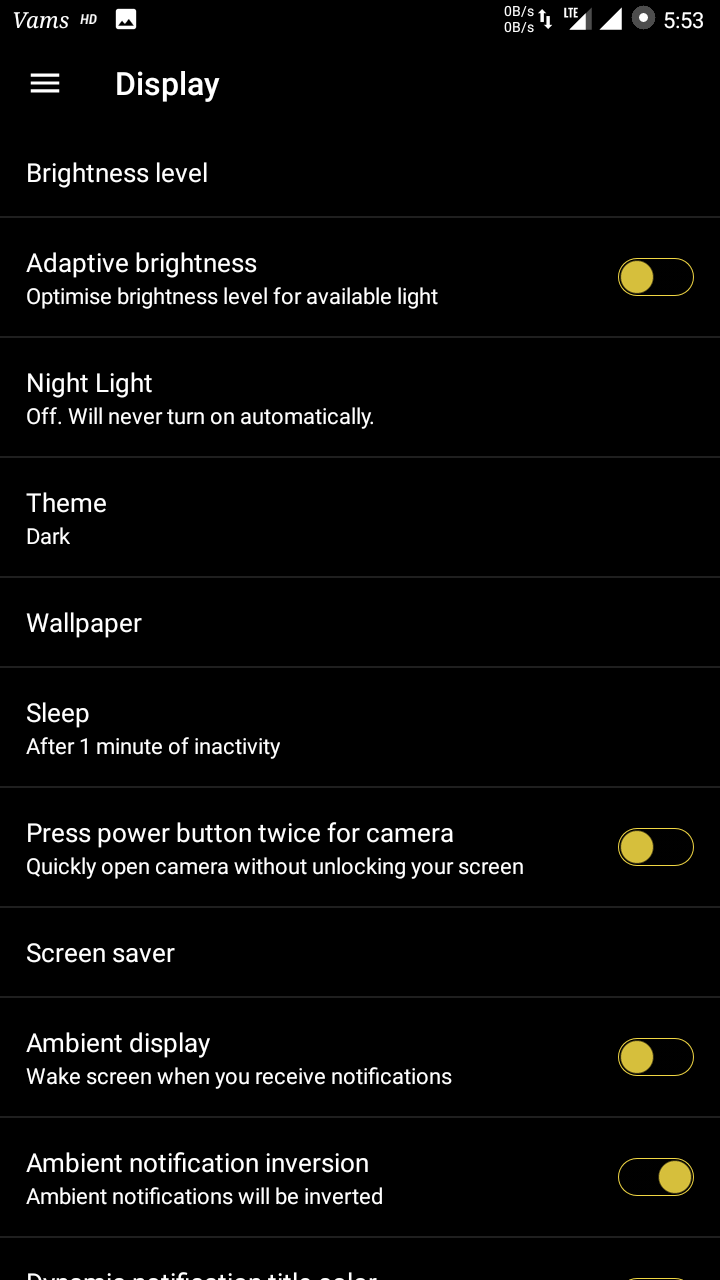Screen dimensions: 720x1280
Task: Disable Ambient notification inversion
Action: coord(655,1177)
